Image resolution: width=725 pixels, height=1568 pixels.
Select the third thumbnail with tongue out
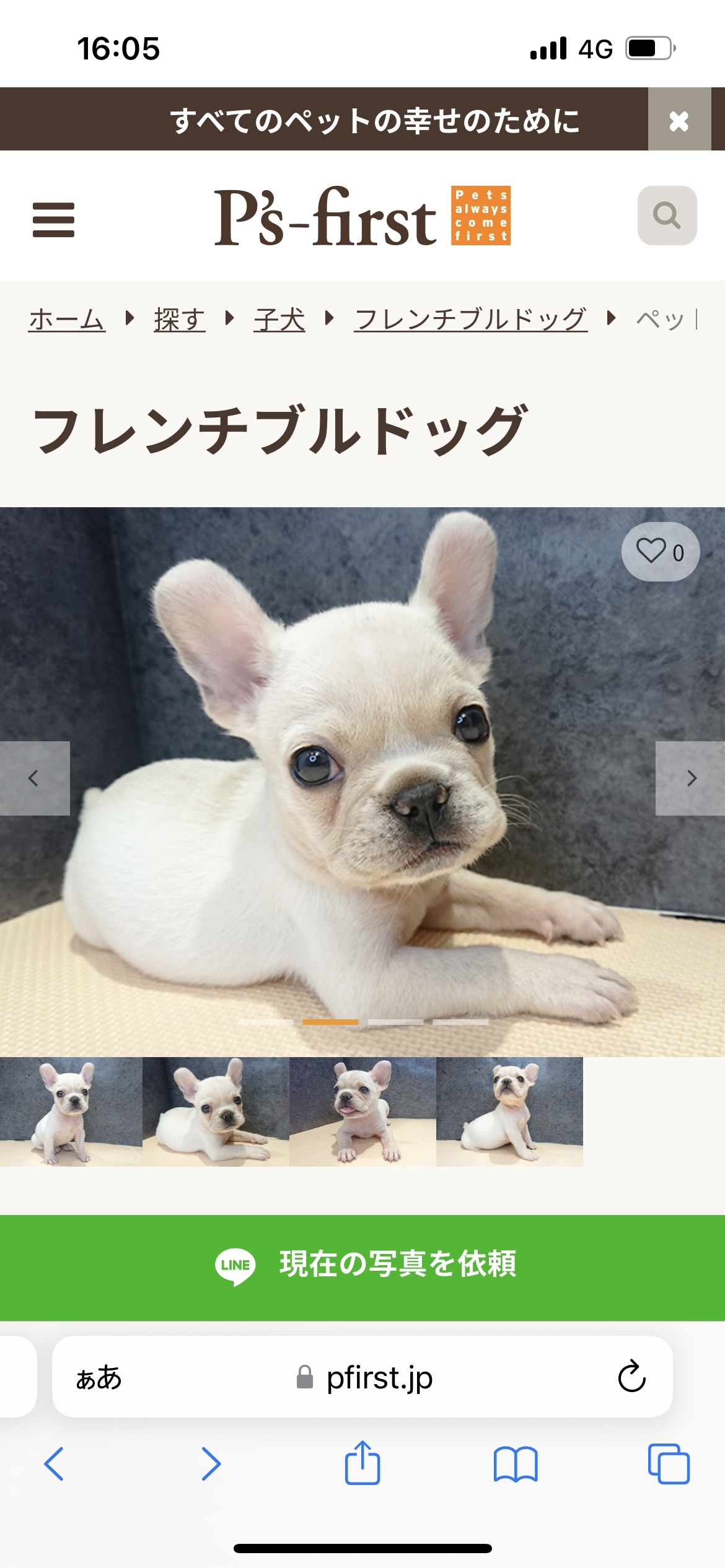362,1112
